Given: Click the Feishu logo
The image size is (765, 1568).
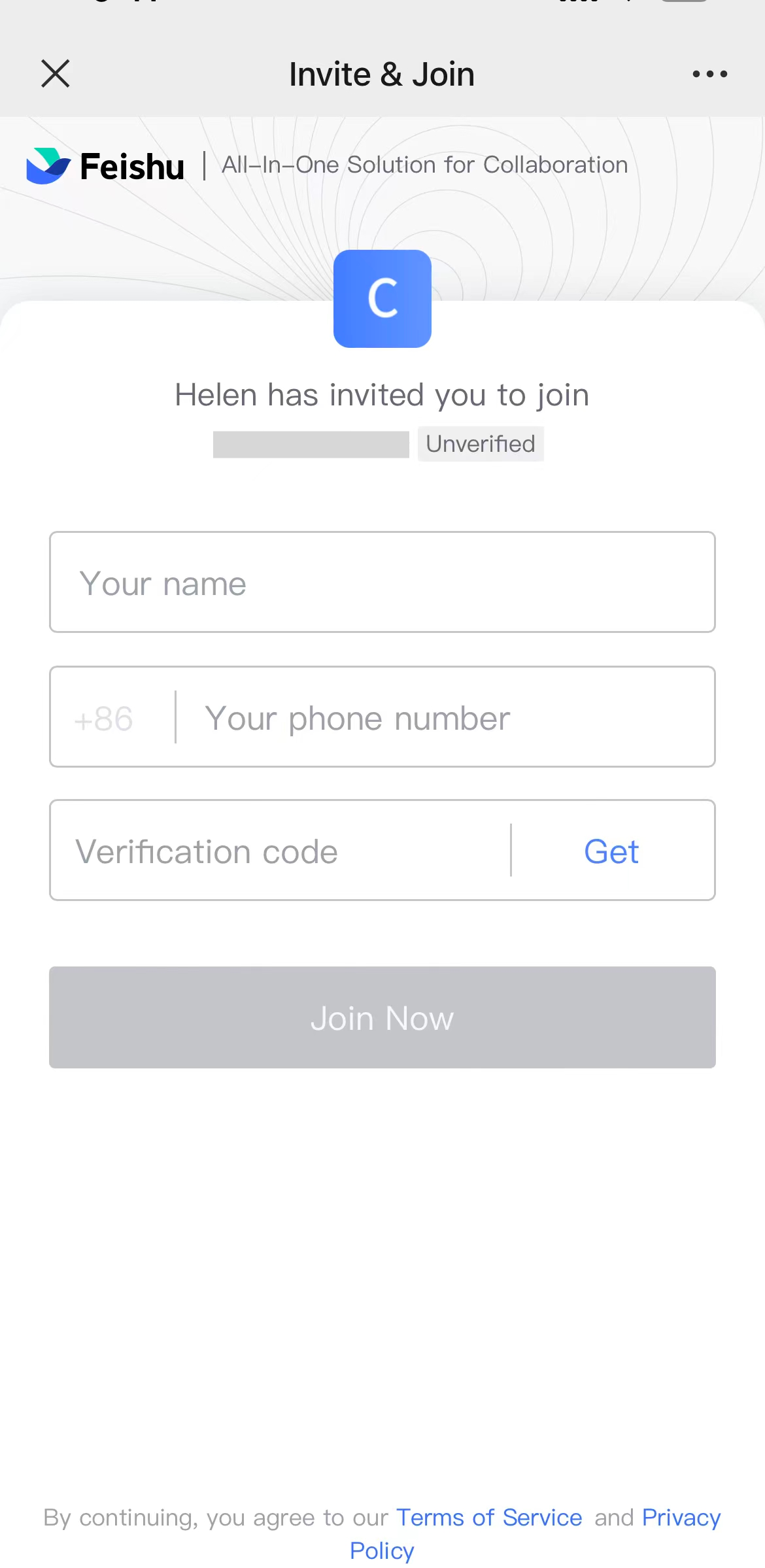Looking at the screenshot, I should (x=106, y=165).
